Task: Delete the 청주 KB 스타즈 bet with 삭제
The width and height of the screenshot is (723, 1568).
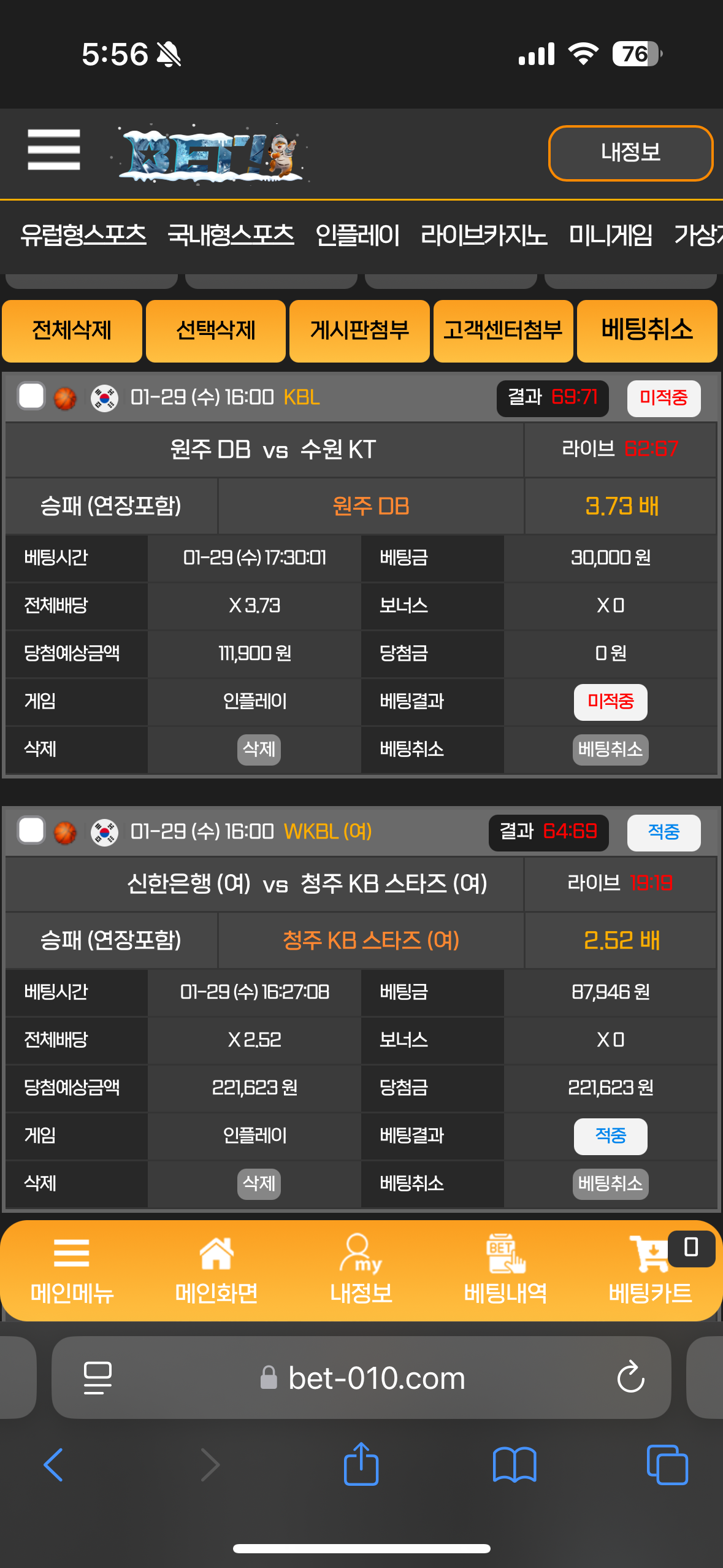Action: pyautogui.click(x=259, y=1183)
